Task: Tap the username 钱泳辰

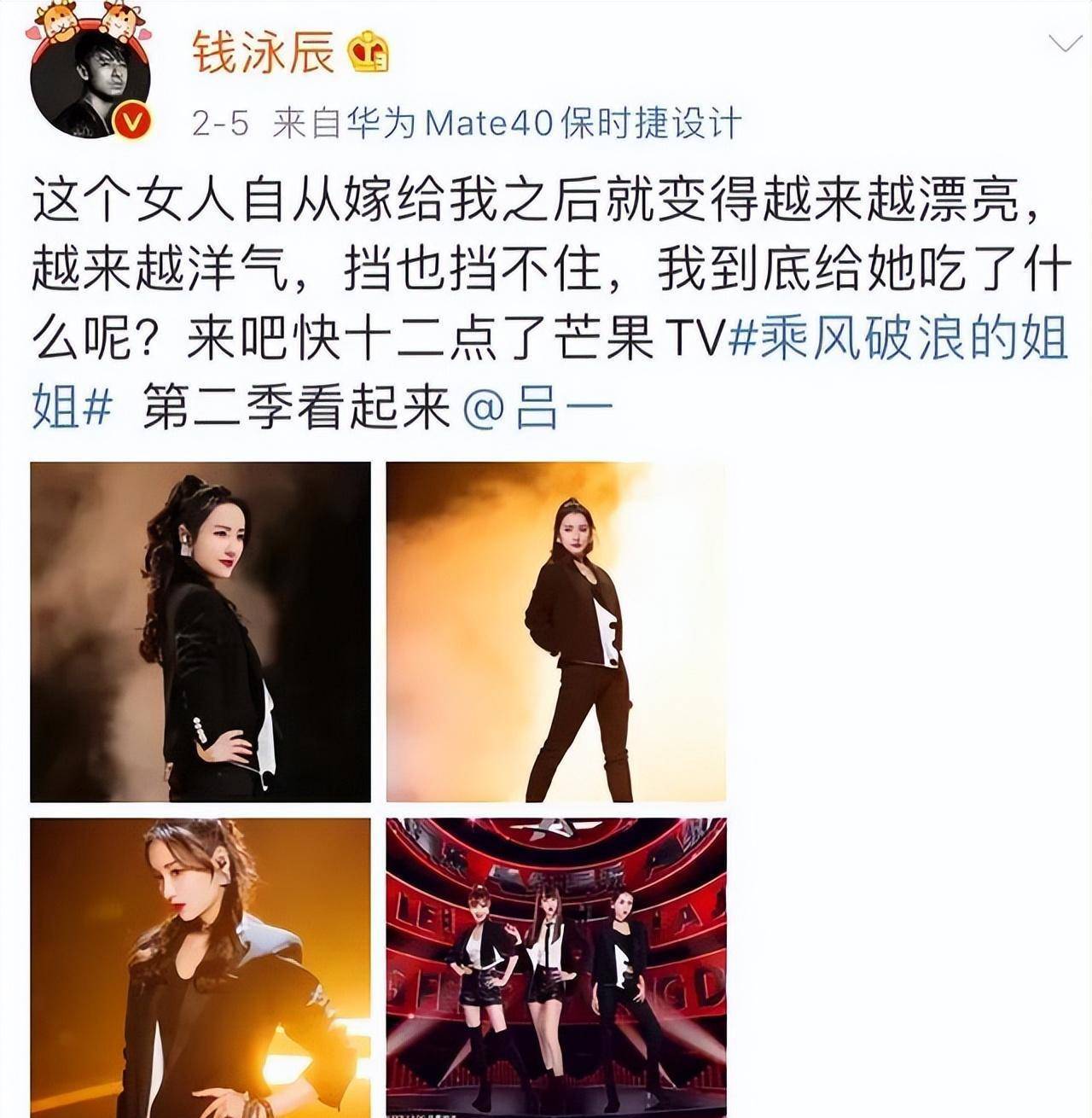Action: coord(262,53)
